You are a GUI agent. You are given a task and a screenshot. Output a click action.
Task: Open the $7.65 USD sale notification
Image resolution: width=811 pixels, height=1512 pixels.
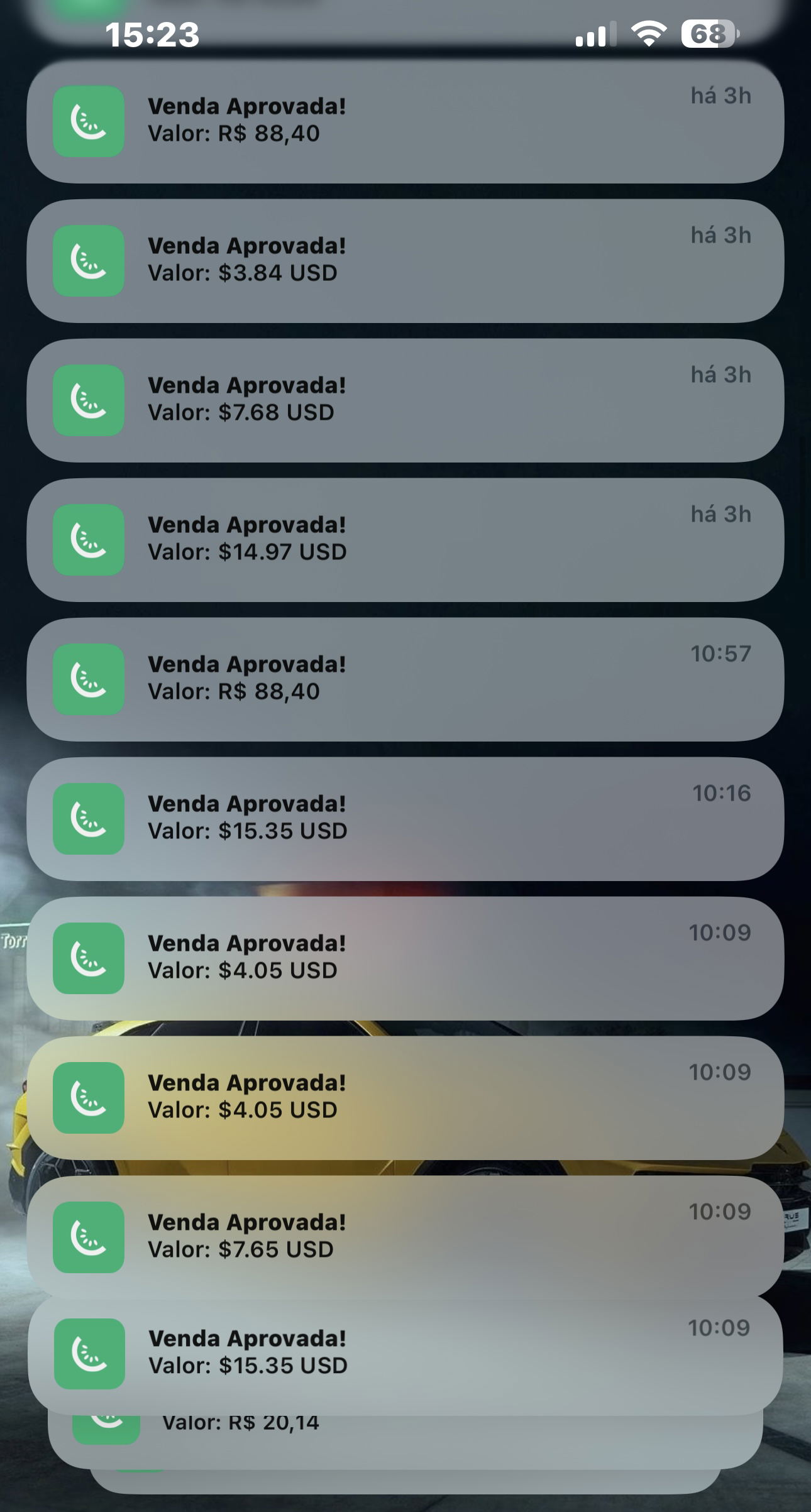[x=405, y=1236]
